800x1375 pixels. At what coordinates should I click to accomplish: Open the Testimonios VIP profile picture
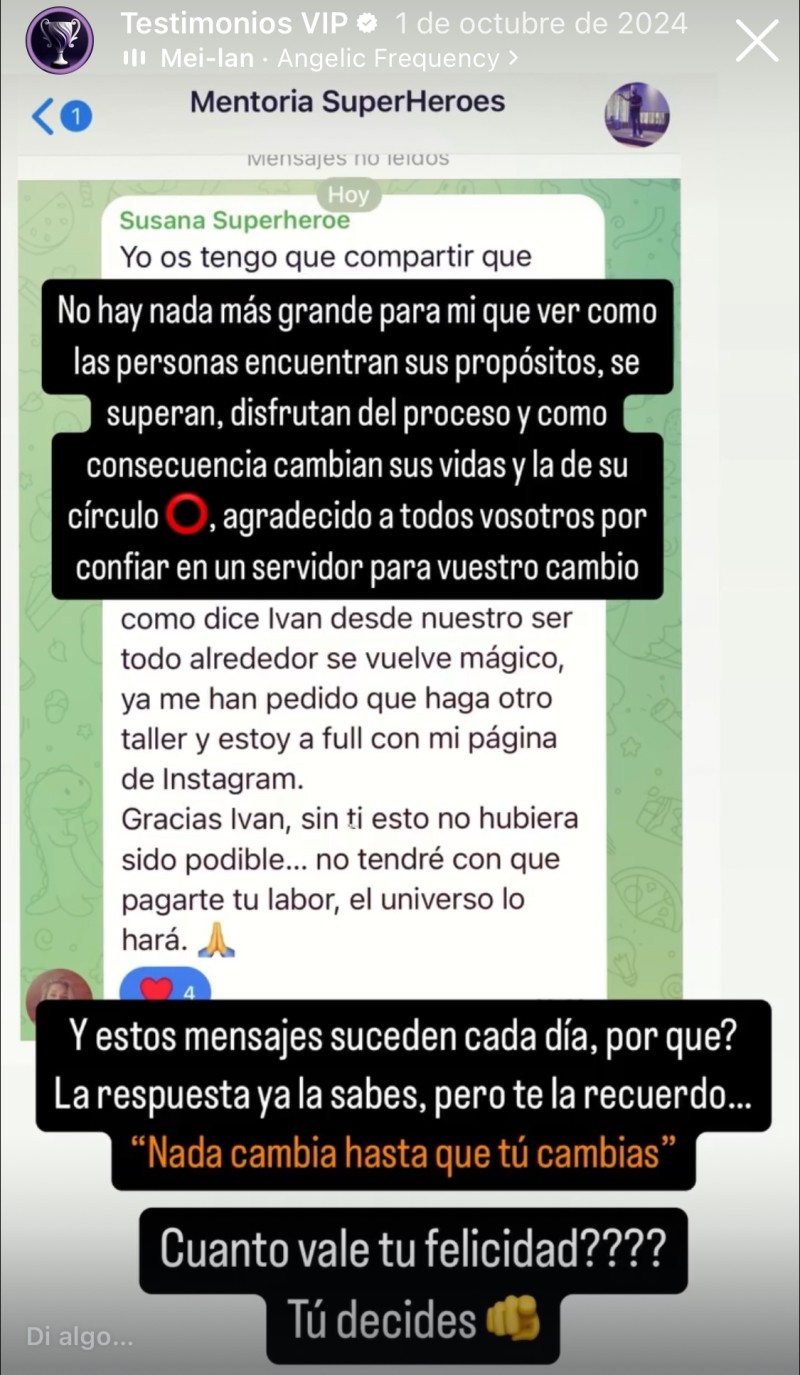click(x=59, y=40)
